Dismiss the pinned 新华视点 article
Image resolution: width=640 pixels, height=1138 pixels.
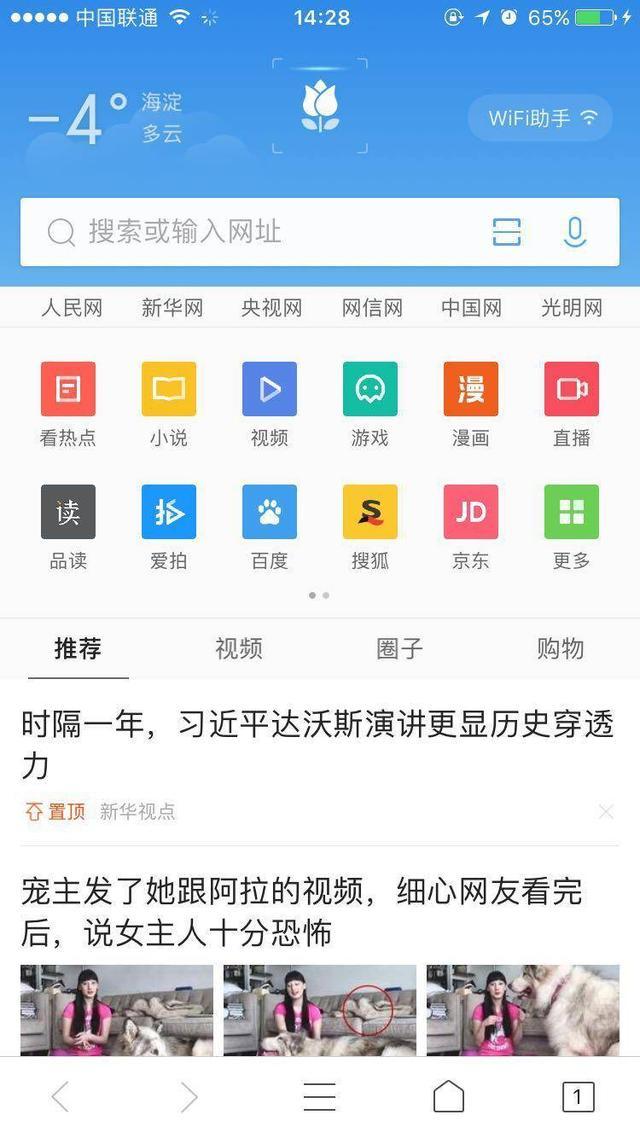tap(606, 812)
